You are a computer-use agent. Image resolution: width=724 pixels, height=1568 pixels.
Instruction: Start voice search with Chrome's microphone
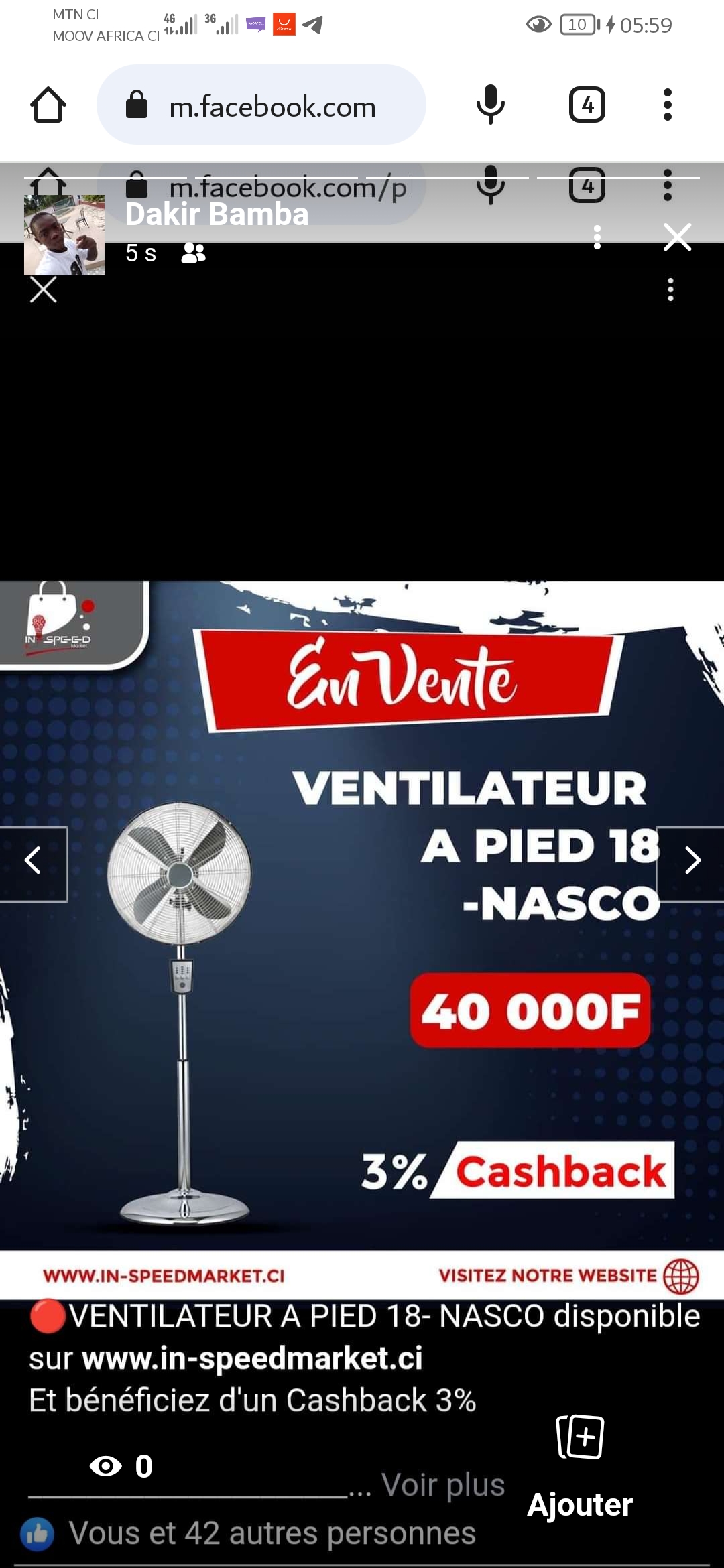pyautogui.click(x=490, y=105)
